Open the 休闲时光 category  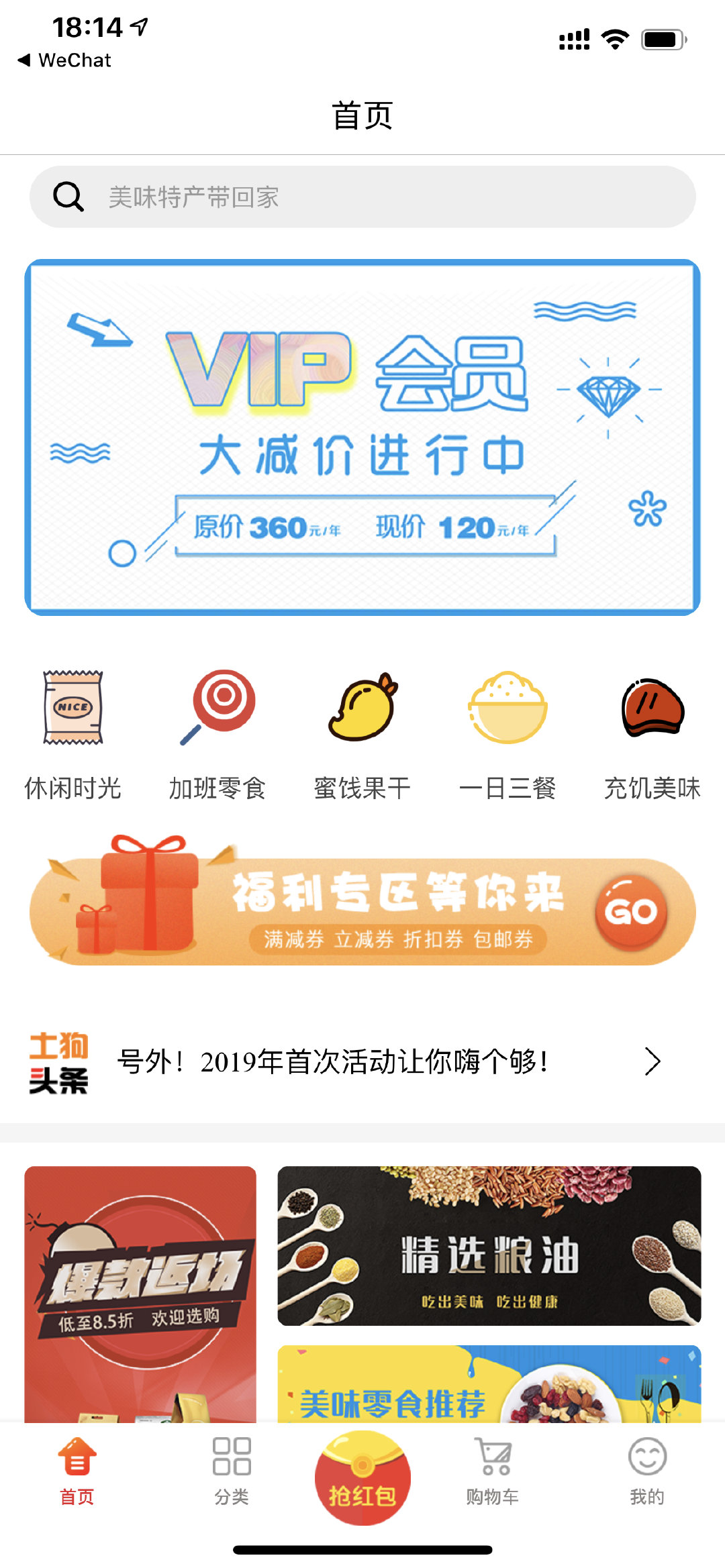click(72, 735)
